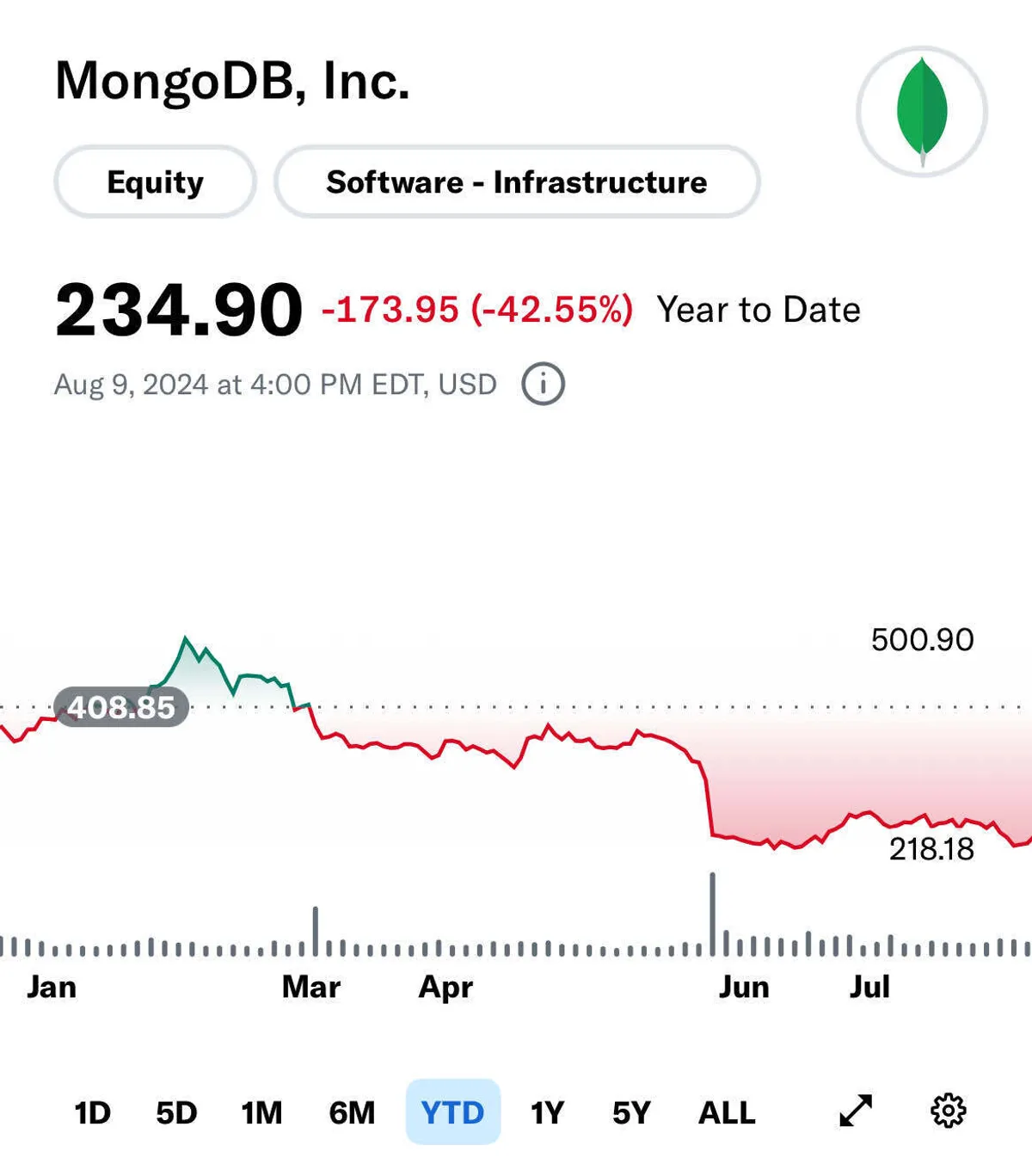Open the price info icon
The image size is (1032, 1176).
[x=543, y=384]
